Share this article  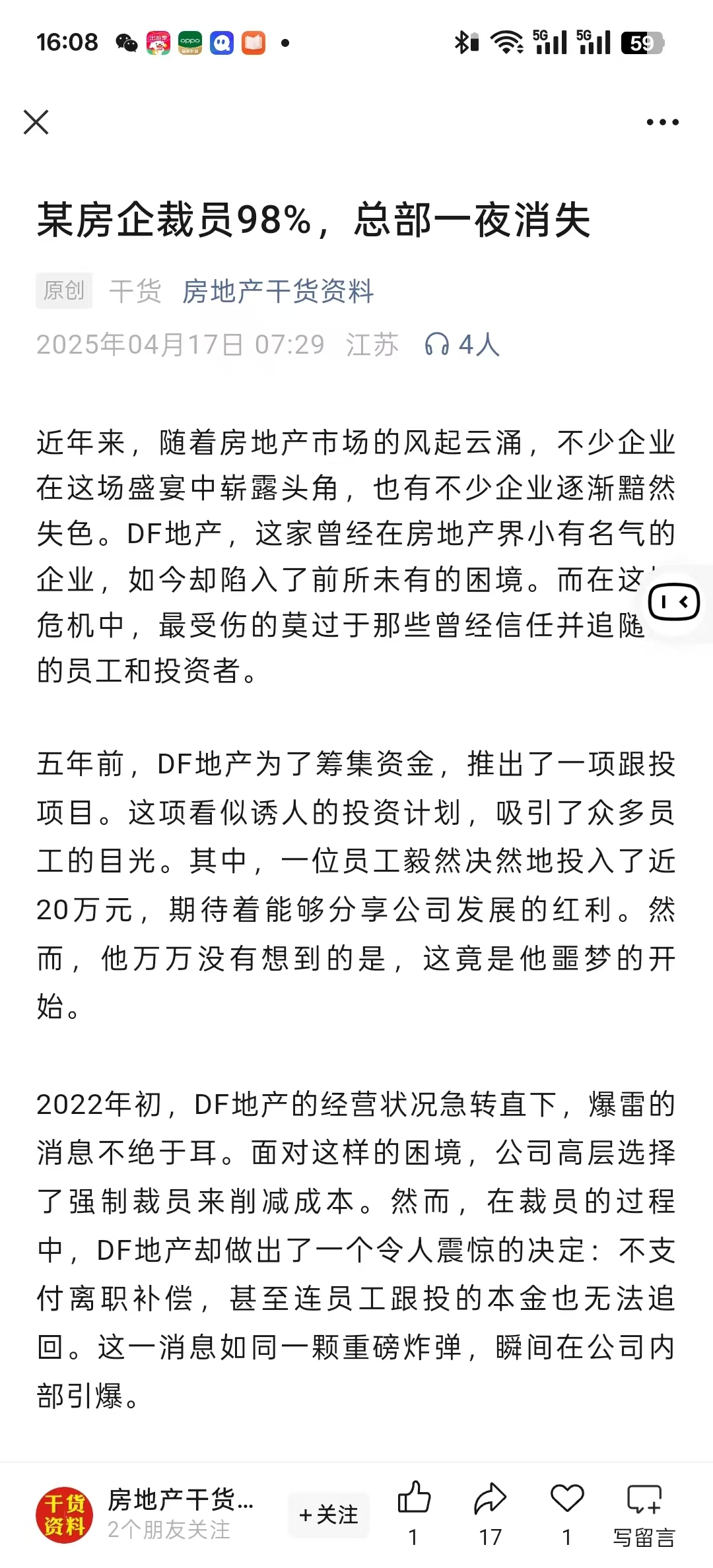tap(490, 1499)
